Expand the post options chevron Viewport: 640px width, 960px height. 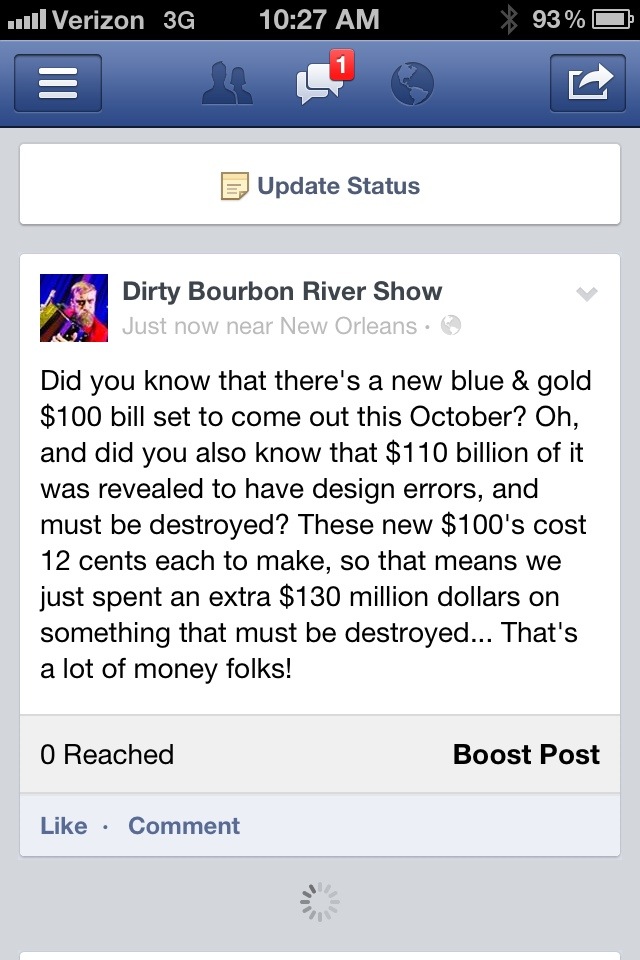tap(587, 294)
